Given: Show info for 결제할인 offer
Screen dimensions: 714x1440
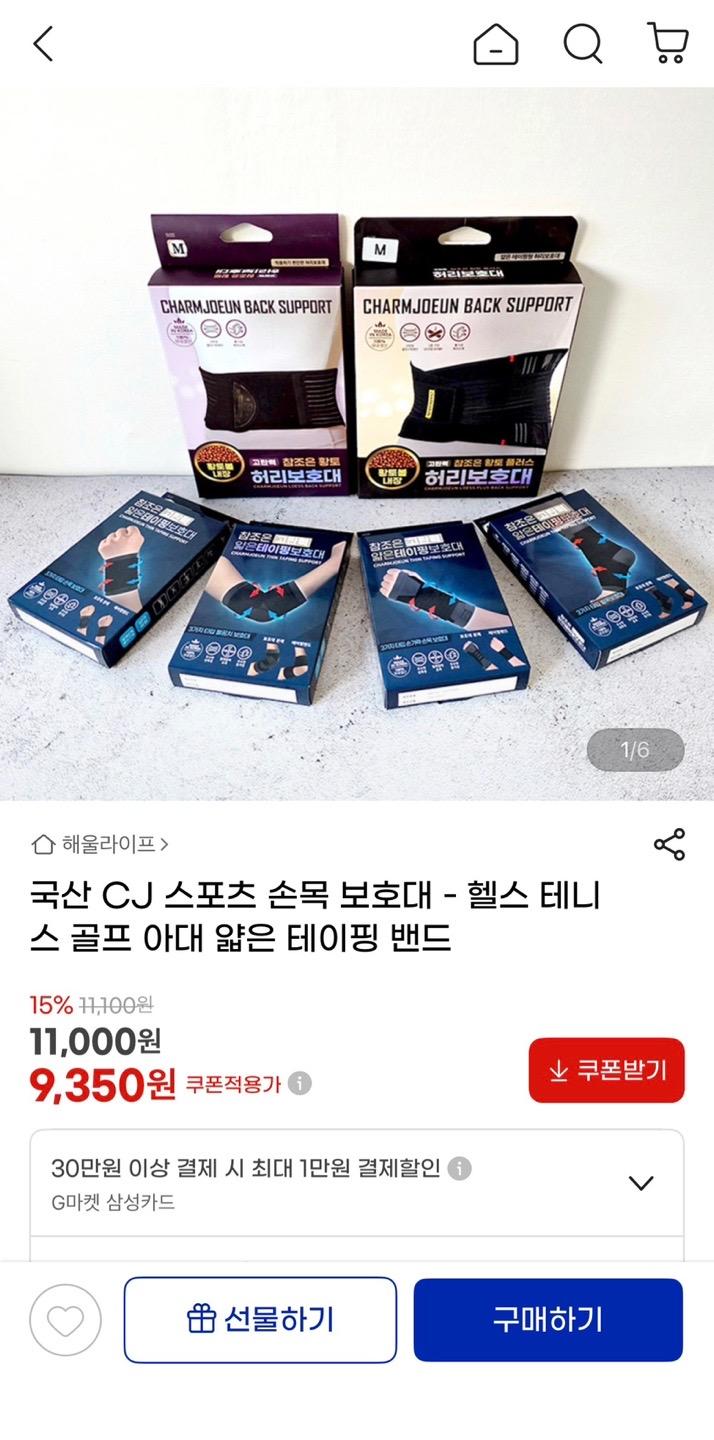Looking at the screenshot, I should click(460, 1168).
